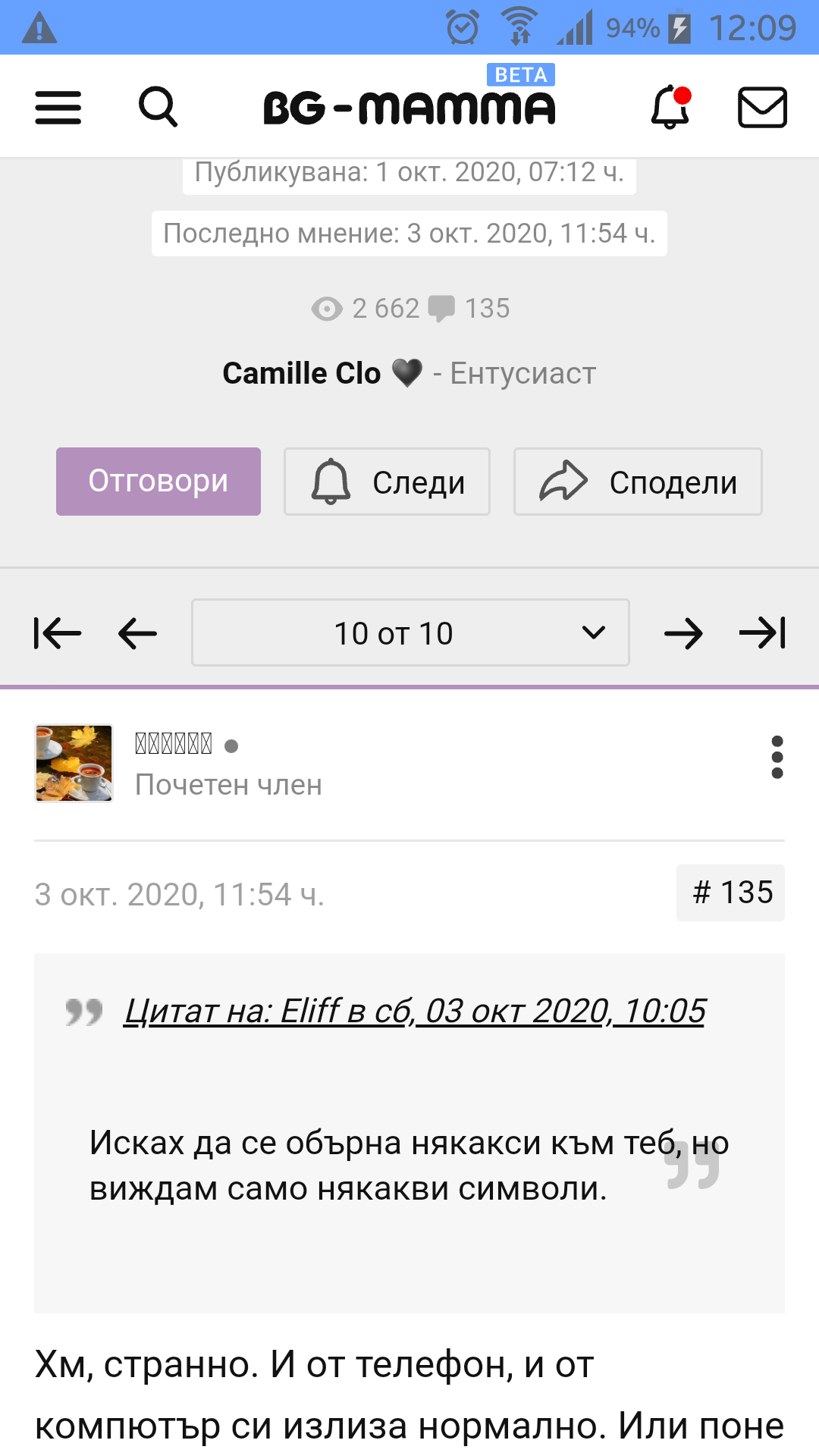Tap the Отговори reply button

pos(158,482)
